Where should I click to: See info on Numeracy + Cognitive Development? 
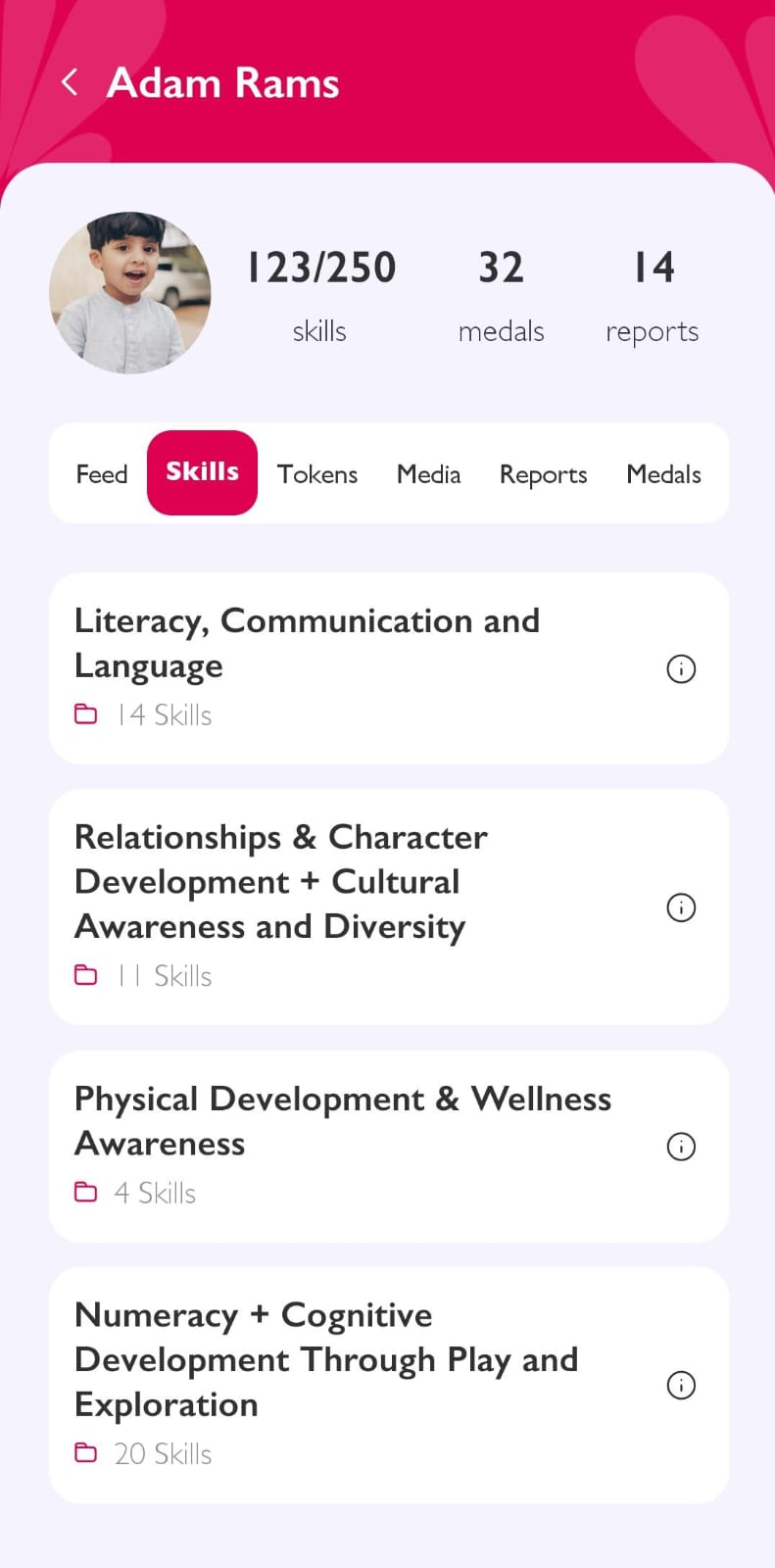[x=681, y=1385]
